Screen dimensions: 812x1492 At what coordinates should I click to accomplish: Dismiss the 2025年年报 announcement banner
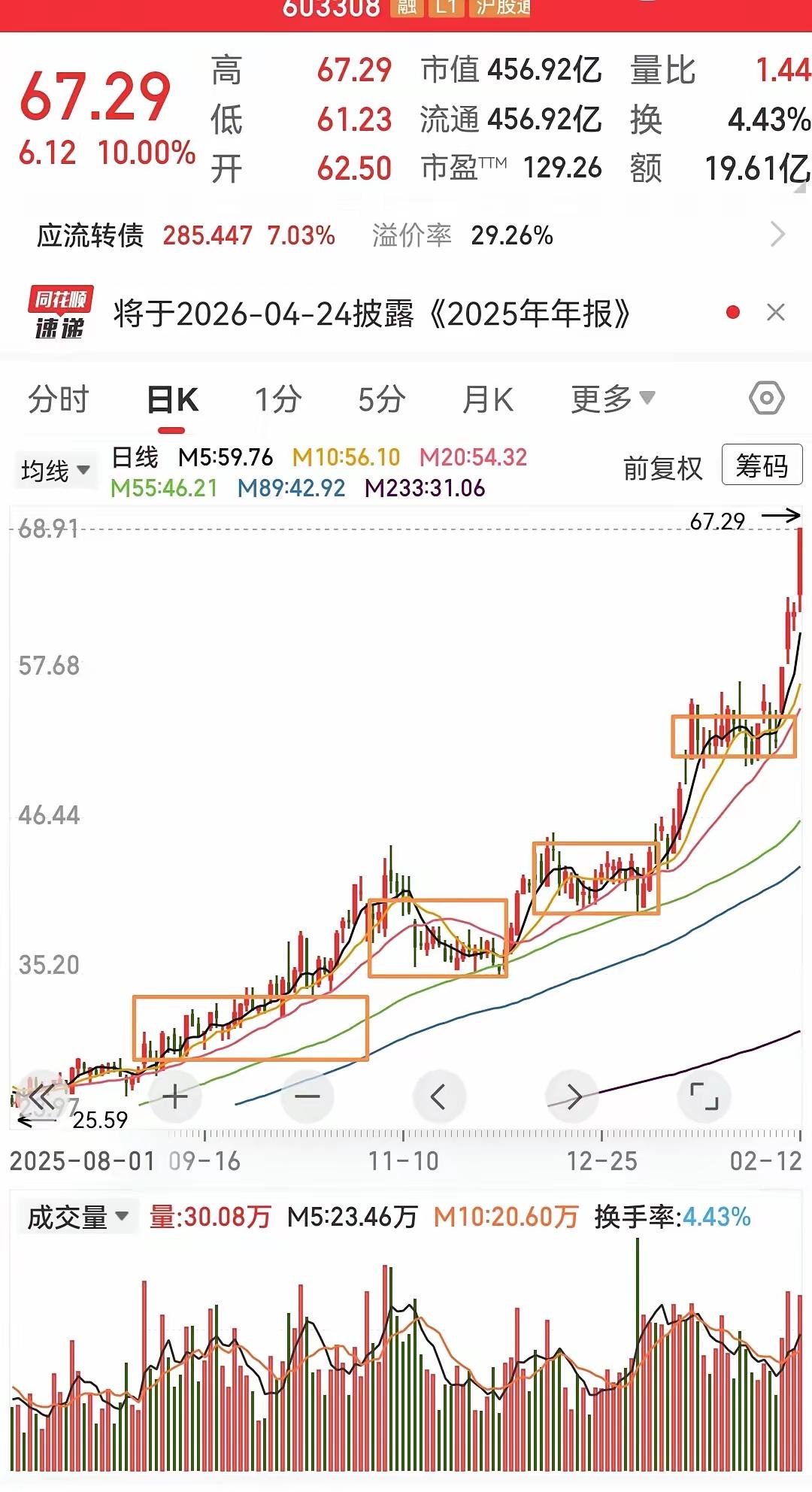[775, 313]
